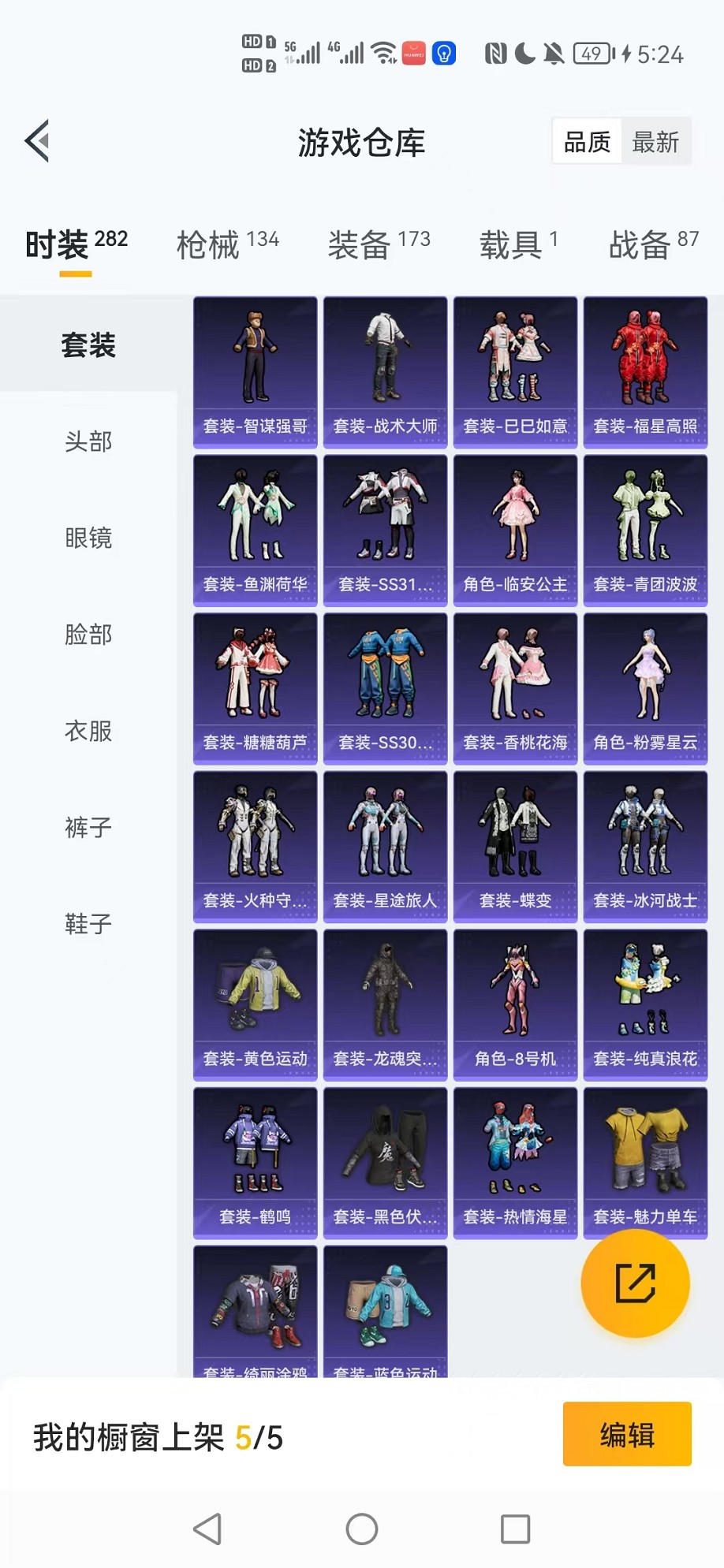Go back using the top-left arrow
Image resolution: width=724 pixels, height=1568 pixels.
(37, 141)
